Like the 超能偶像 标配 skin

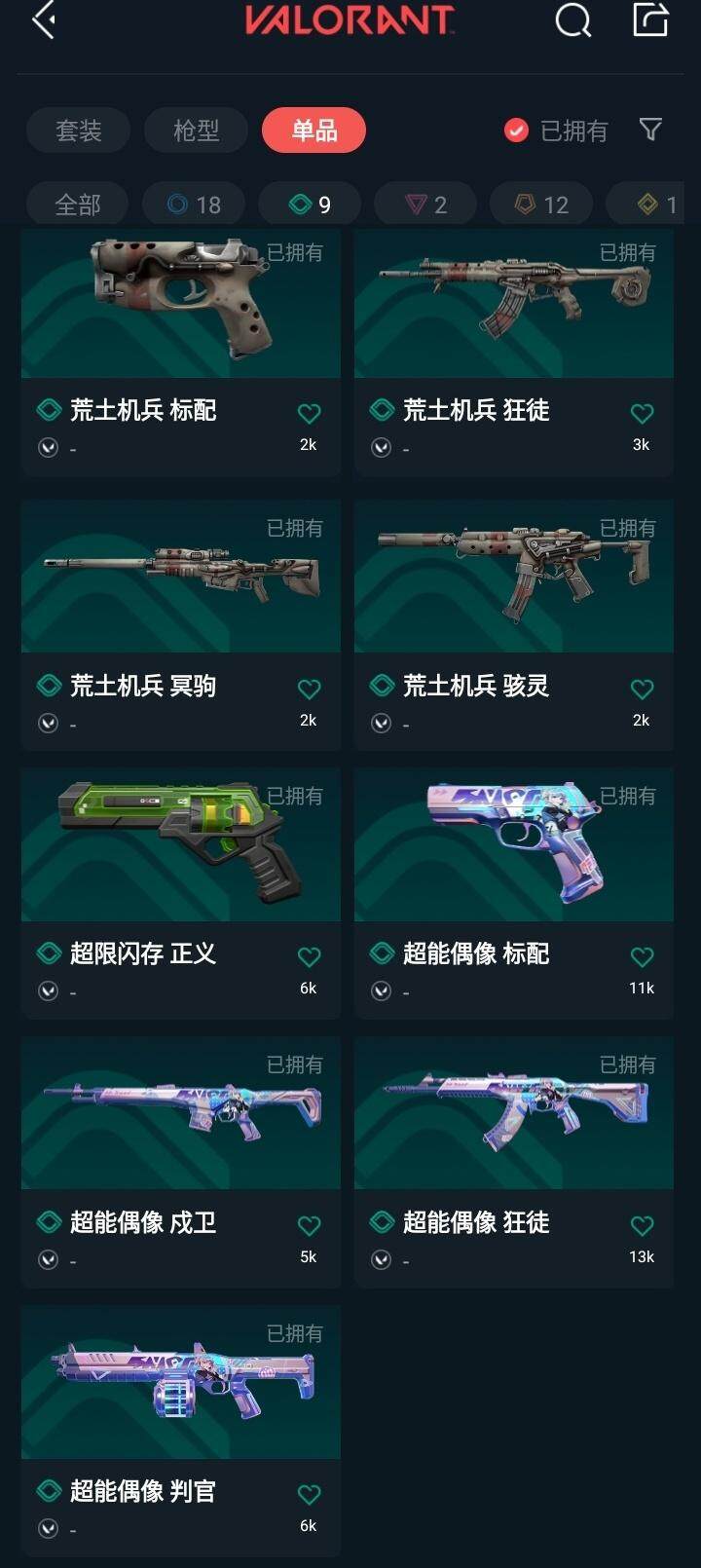click(642, 957)
